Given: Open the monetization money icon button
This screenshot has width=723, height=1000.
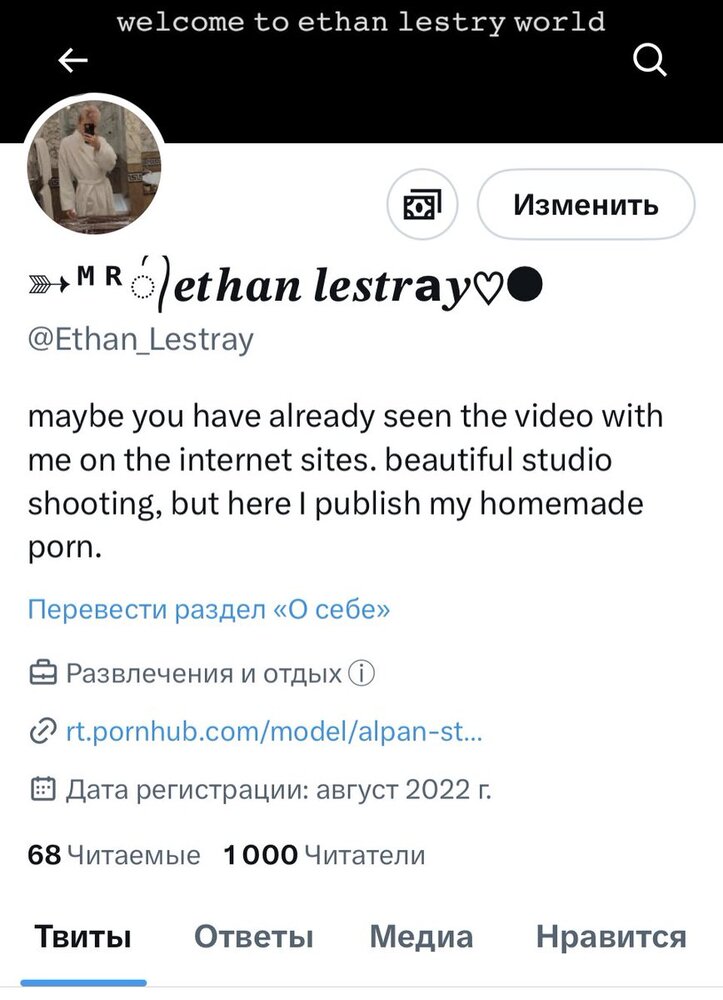Looking at the screenshot, I should tap(421, 205).
